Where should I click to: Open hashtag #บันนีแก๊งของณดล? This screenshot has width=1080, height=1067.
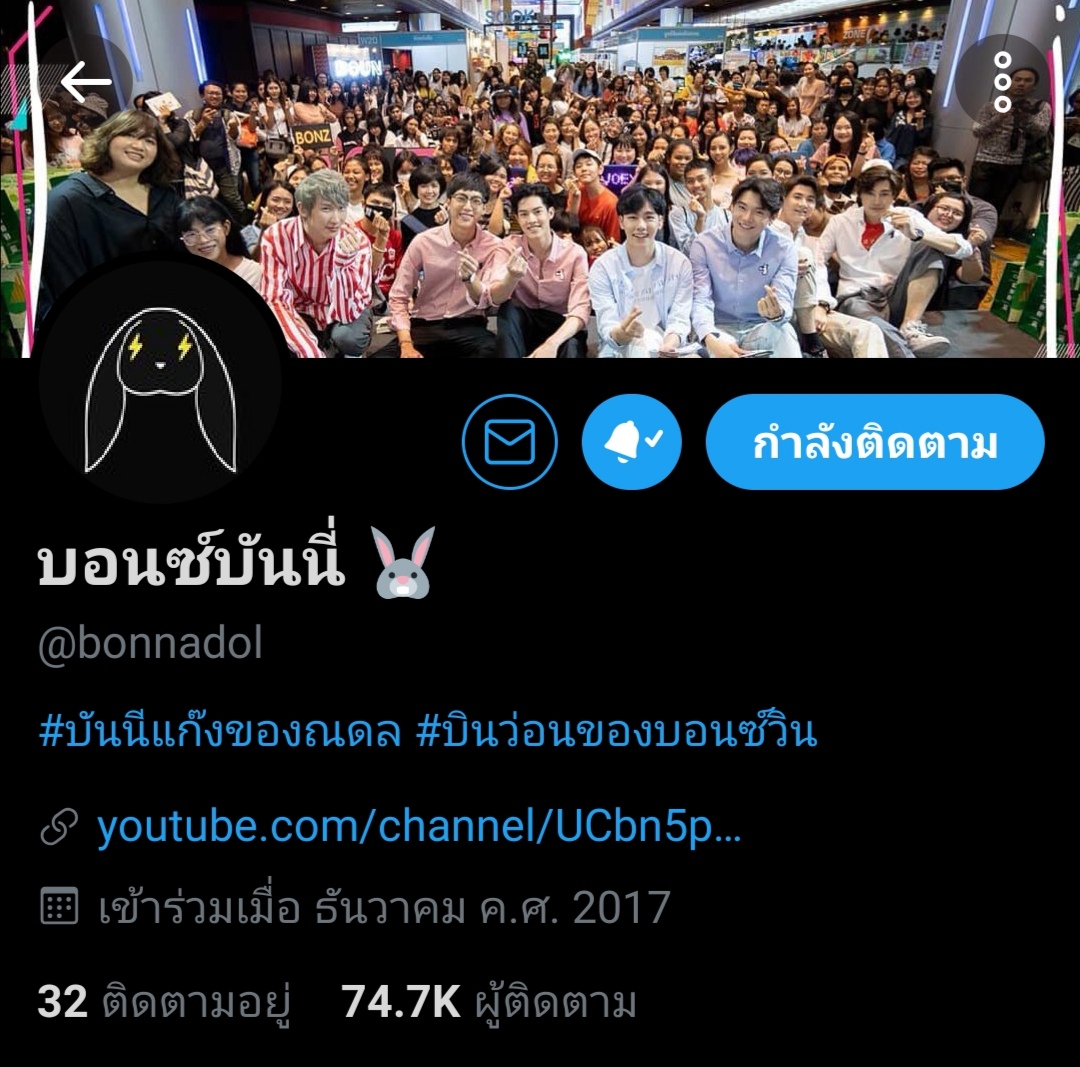click(219, 732)
